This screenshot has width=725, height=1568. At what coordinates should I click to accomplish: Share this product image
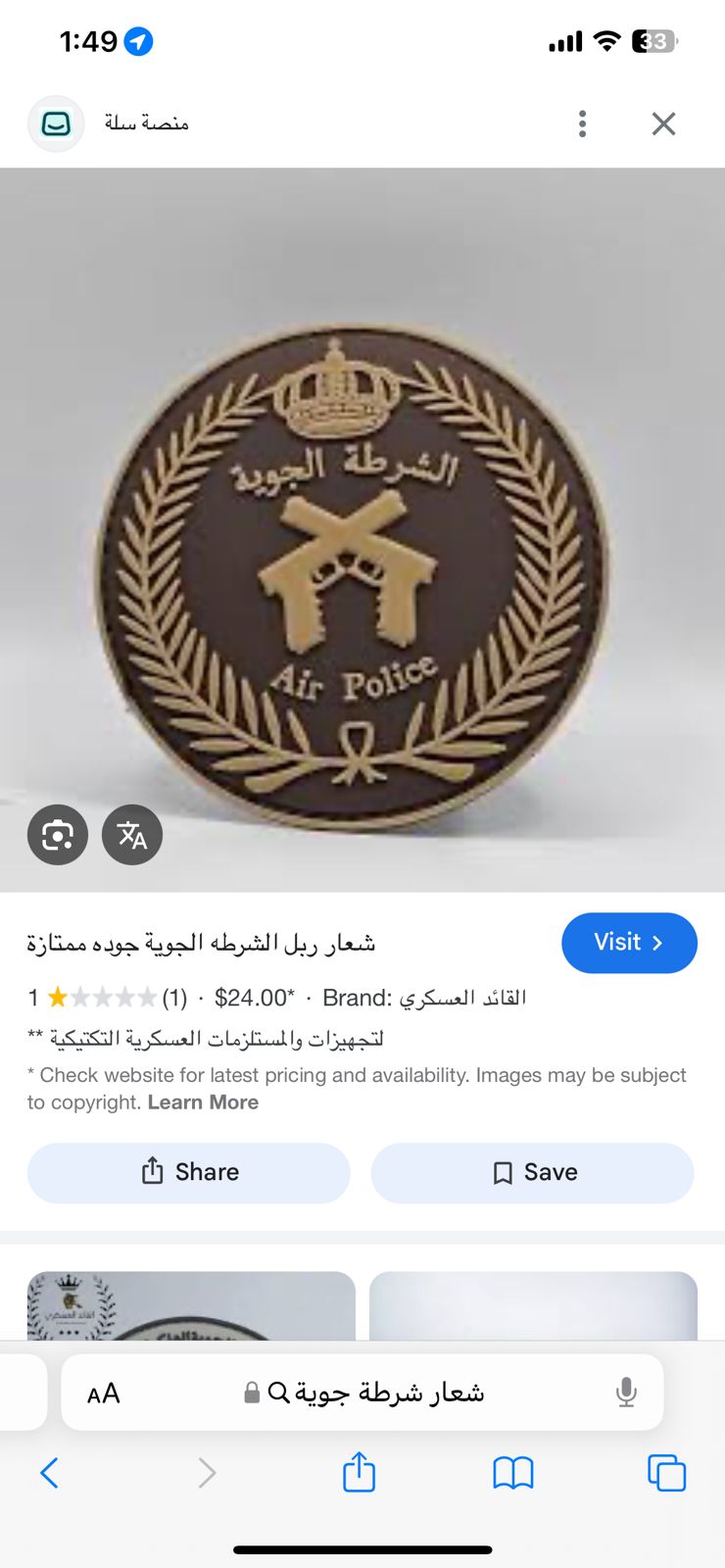point(189,1172)
